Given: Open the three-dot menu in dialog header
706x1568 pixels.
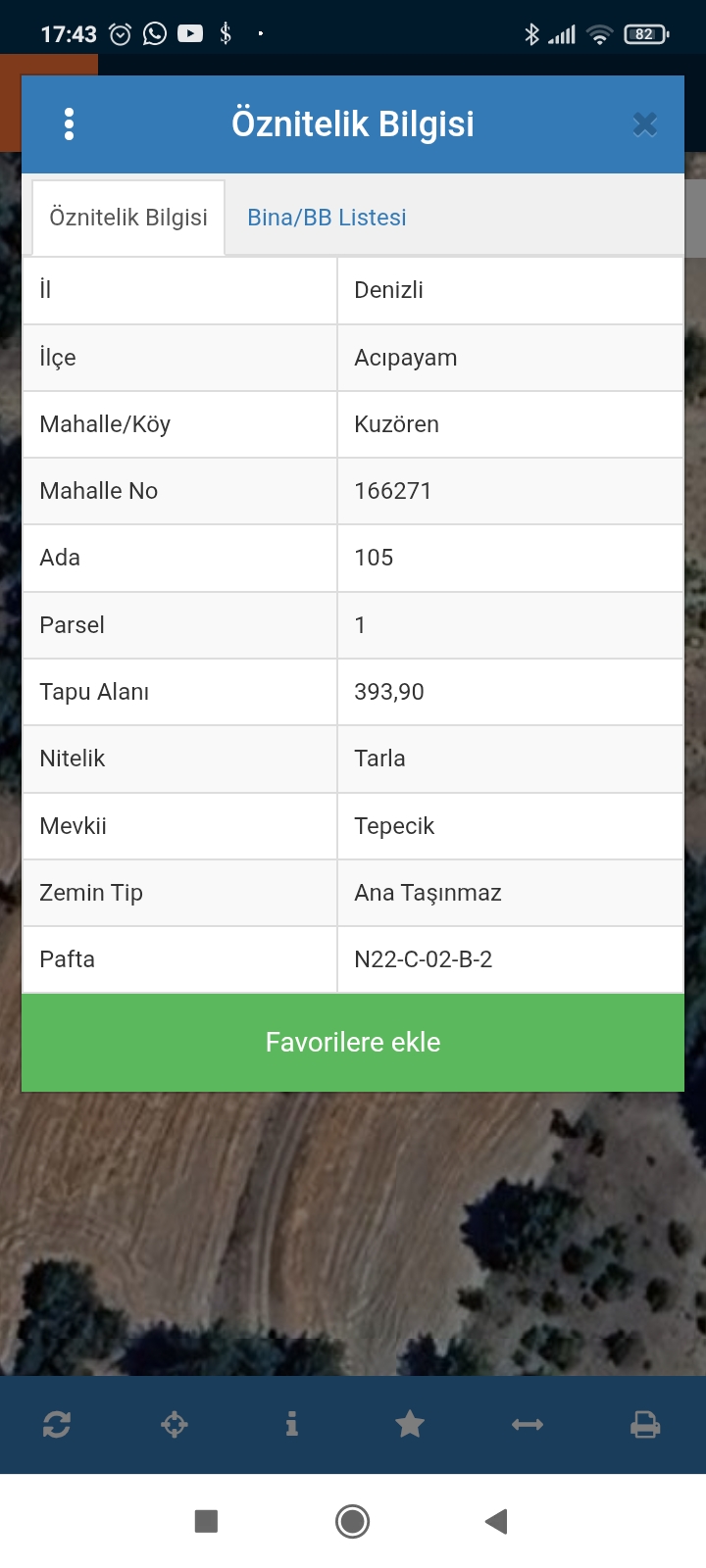Looking at the screenshot, I should (69, 124).
